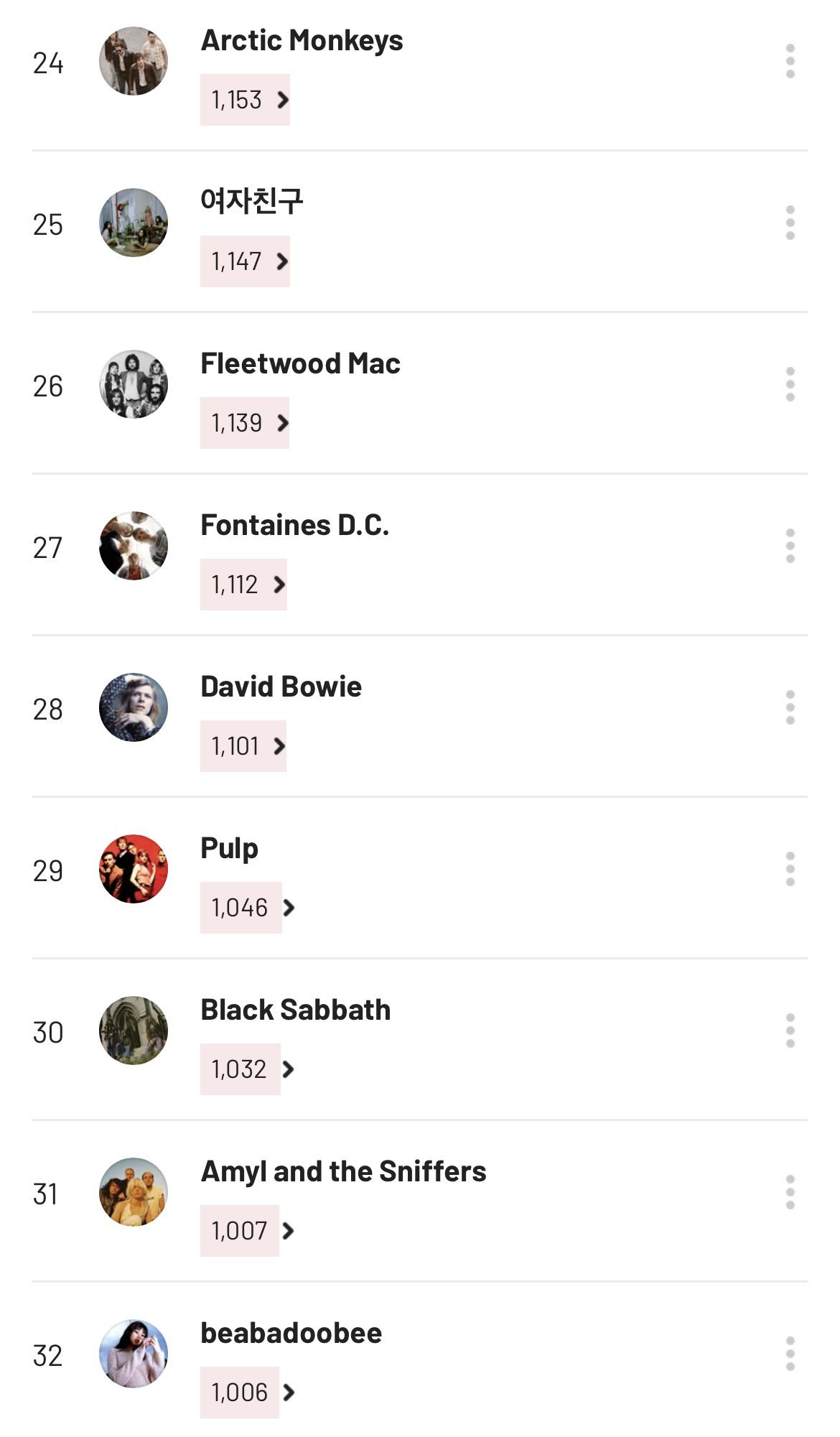840x1437 pixels.
Task: View Fleetwood Mac's 1,139 plays
Action: (245, 423)
